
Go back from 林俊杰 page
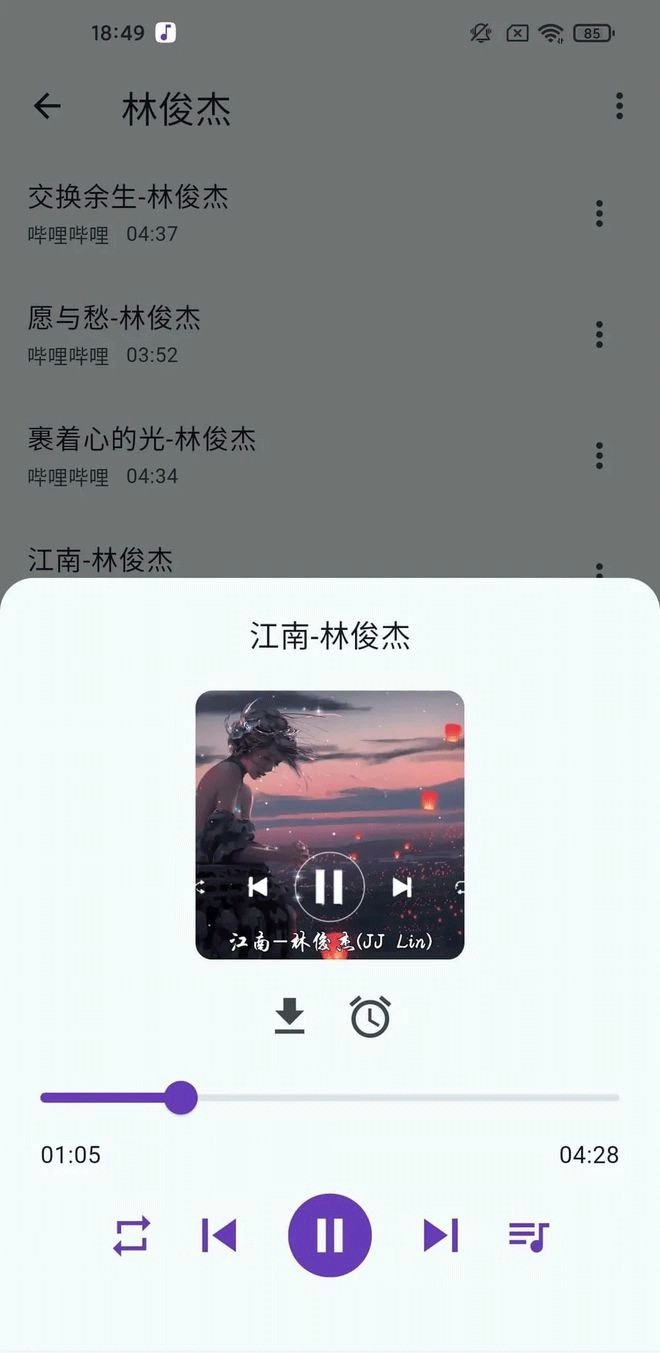(47, 106)
